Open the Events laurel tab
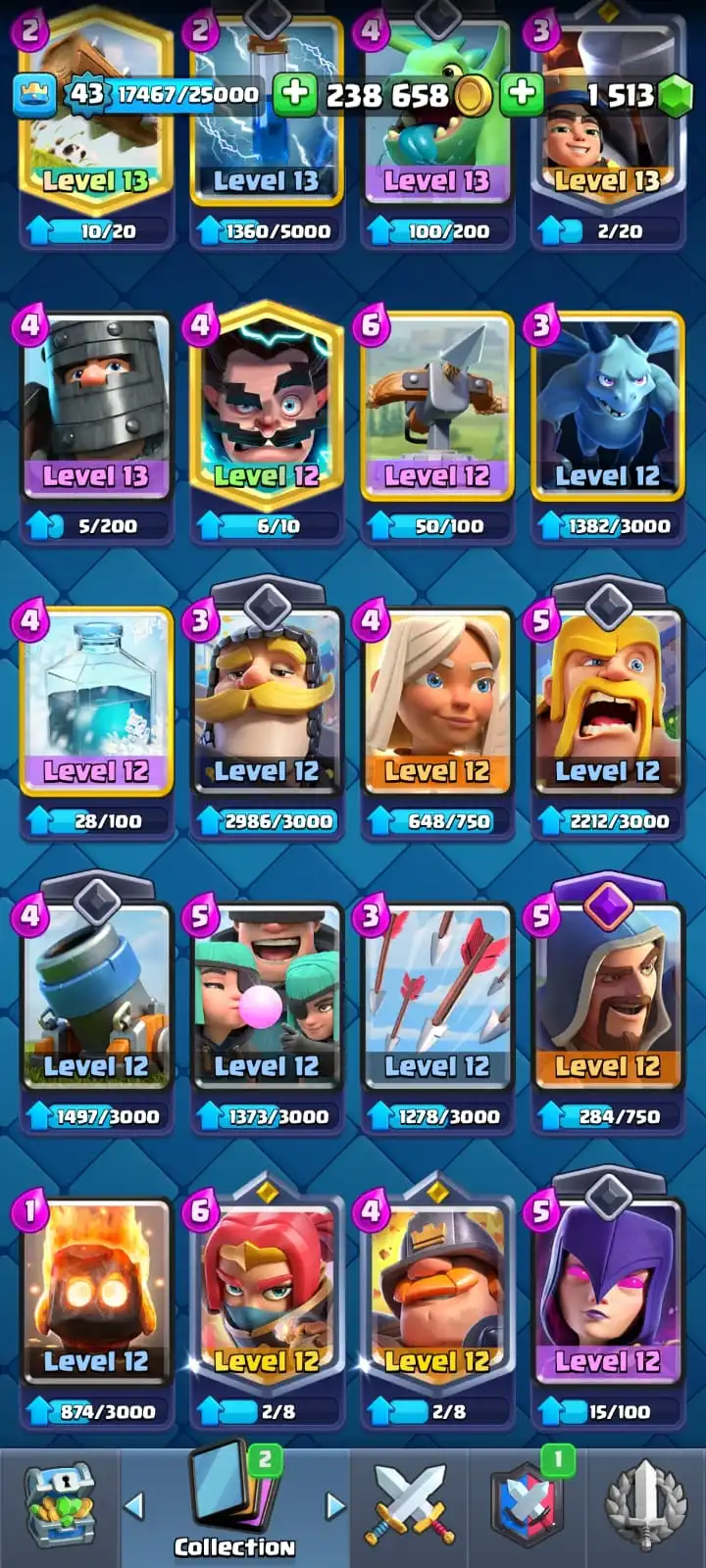The width and height of the screenshot is (706, 1568). click(646, 1506)
